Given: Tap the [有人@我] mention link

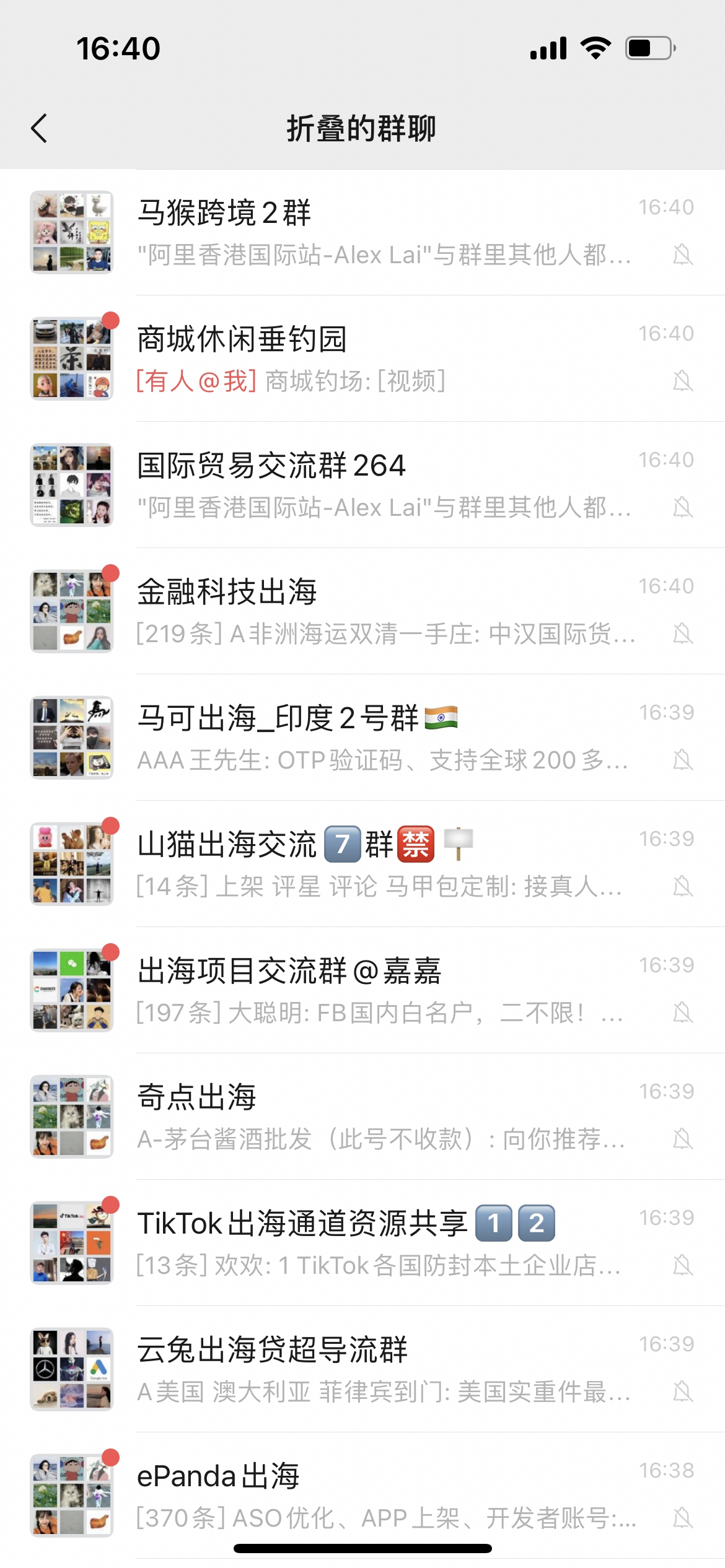Looking at the screenshot, I should [194, 383].
